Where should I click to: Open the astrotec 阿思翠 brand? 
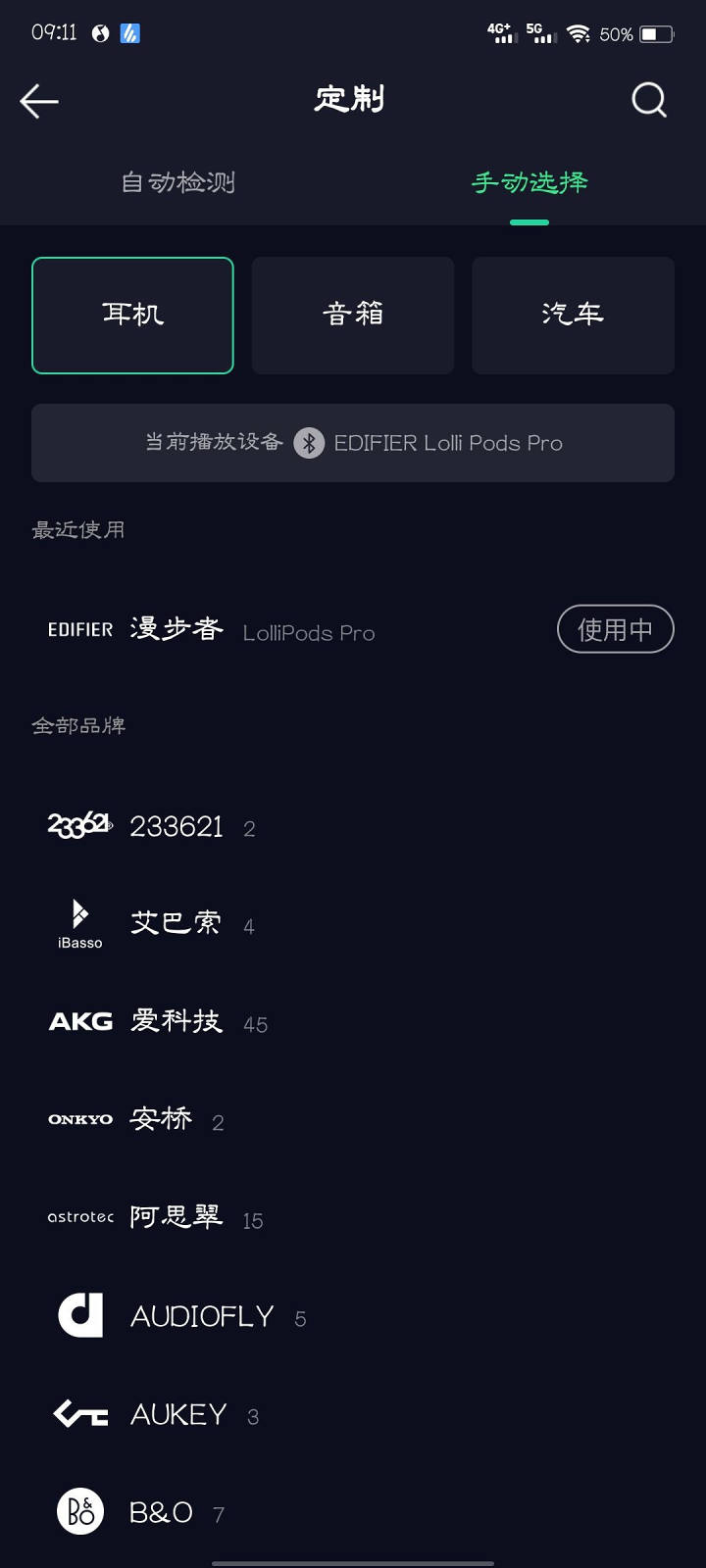[x=353, y=1218]
